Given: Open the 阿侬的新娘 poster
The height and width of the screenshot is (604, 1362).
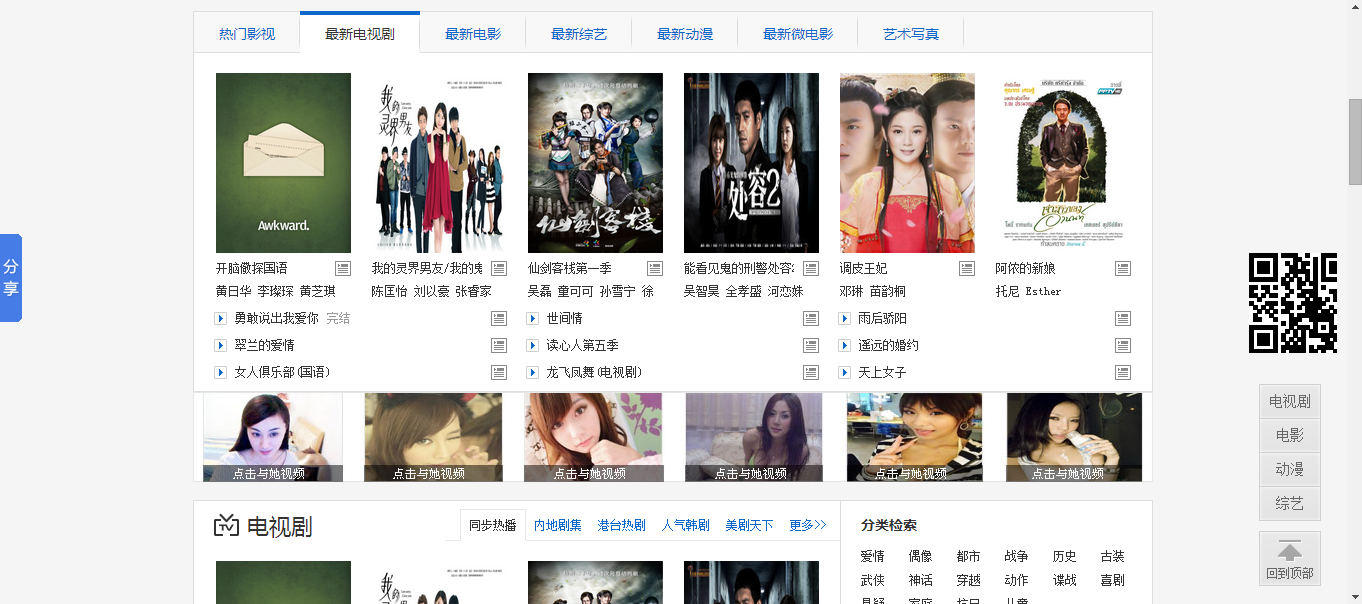Looking at the screenshot, I should [x=1063, y=162].
